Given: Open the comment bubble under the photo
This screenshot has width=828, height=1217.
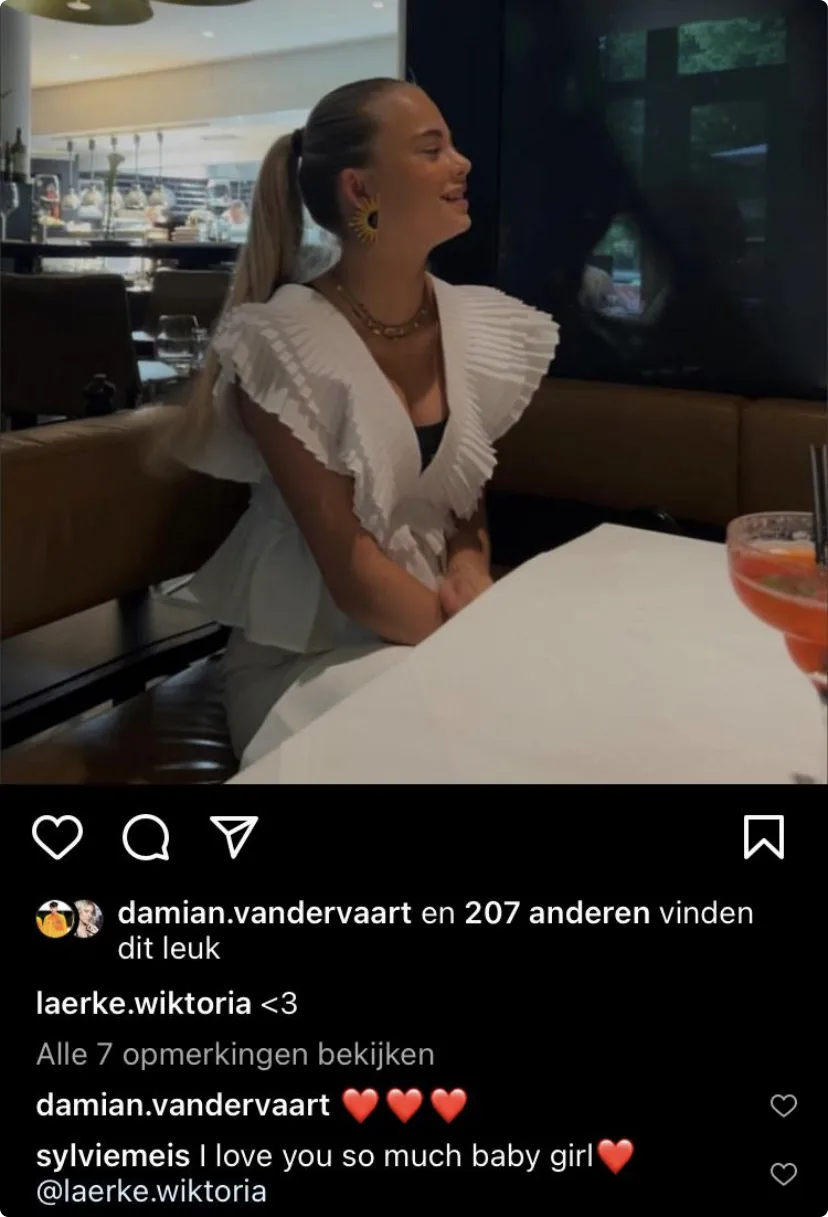Looking at the screenshot, I should point(146,838).
